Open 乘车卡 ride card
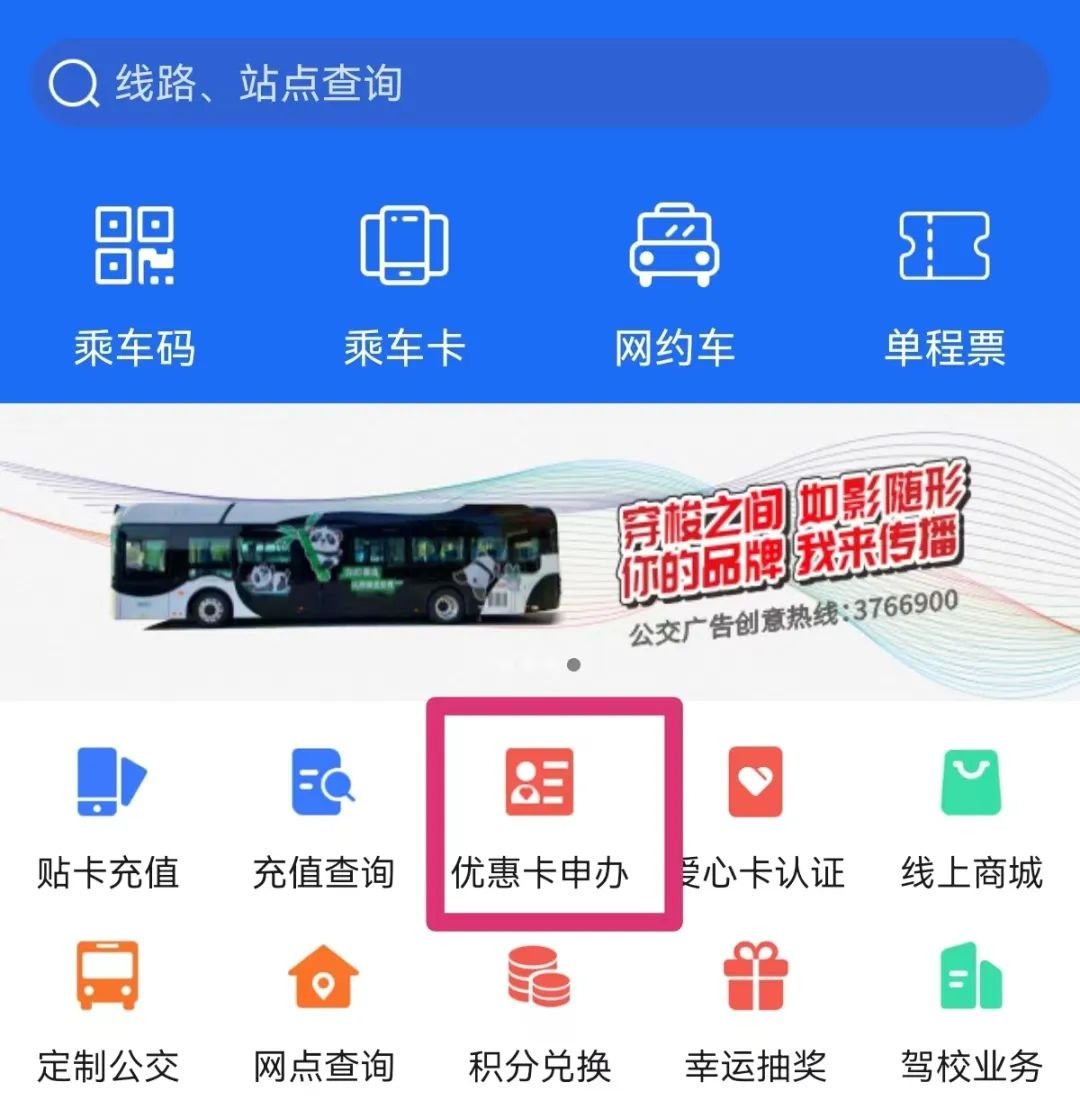This screenshot has height=1118, width=1080. coord(405,285)
